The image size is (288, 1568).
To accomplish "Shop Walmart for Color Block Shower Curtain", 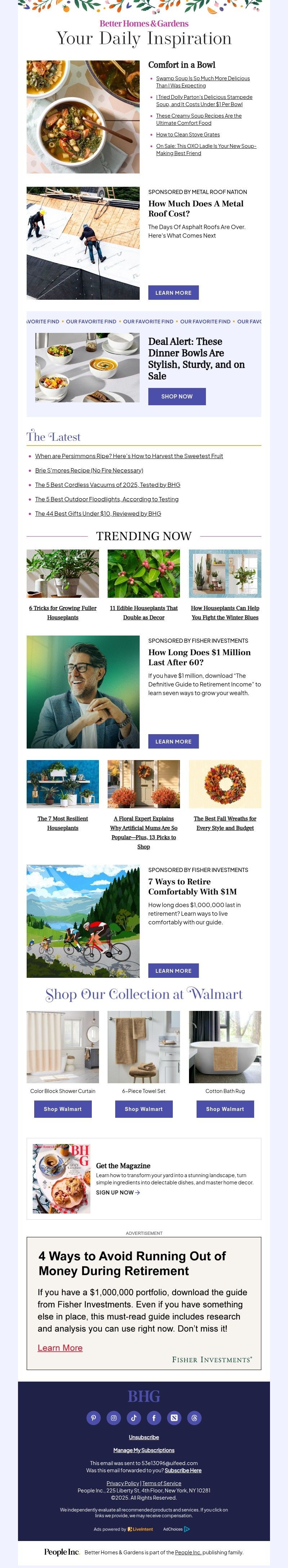I will (63, 1109).
